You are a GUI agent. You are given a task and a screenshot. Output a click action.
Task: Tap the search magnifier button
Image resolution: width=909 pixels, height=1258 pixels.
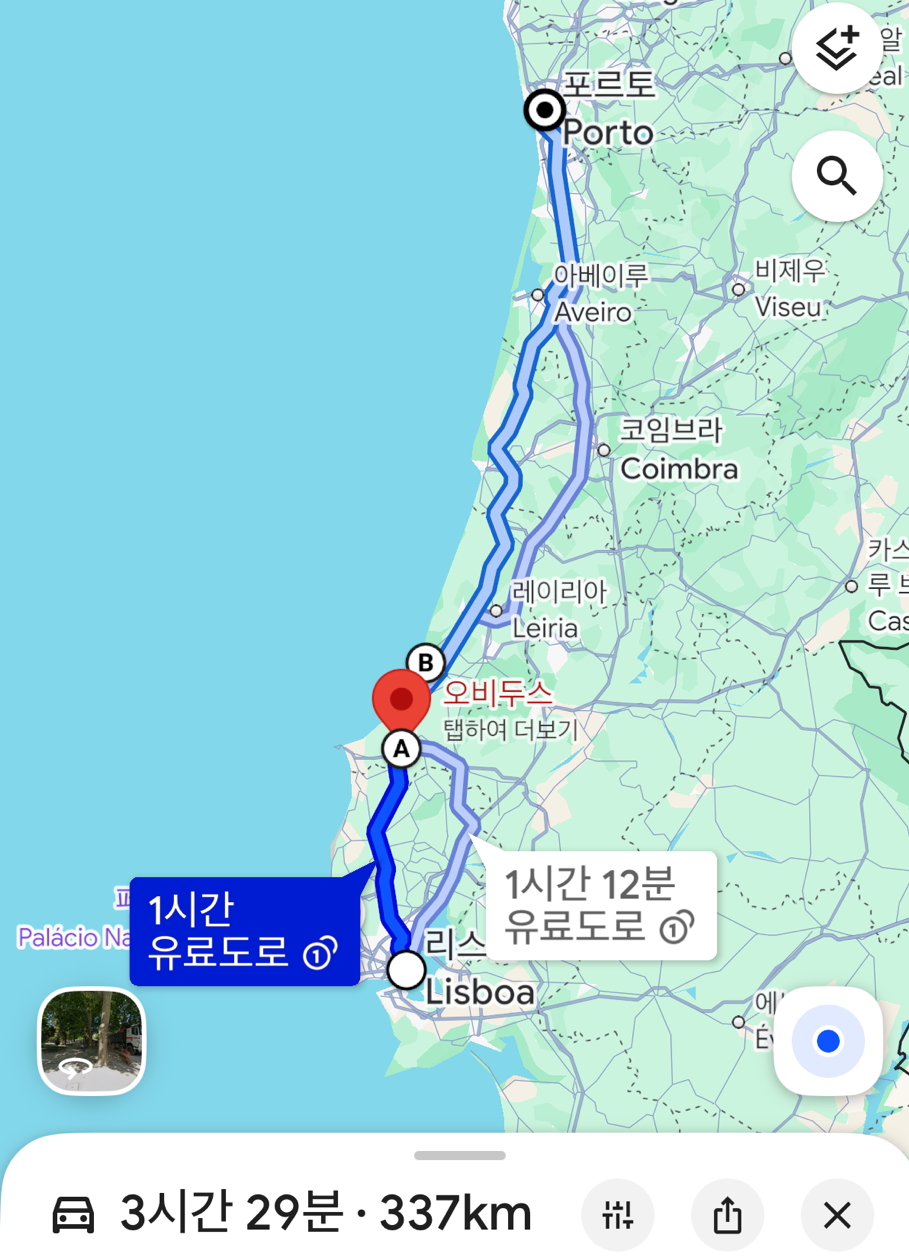coord(836,176)
